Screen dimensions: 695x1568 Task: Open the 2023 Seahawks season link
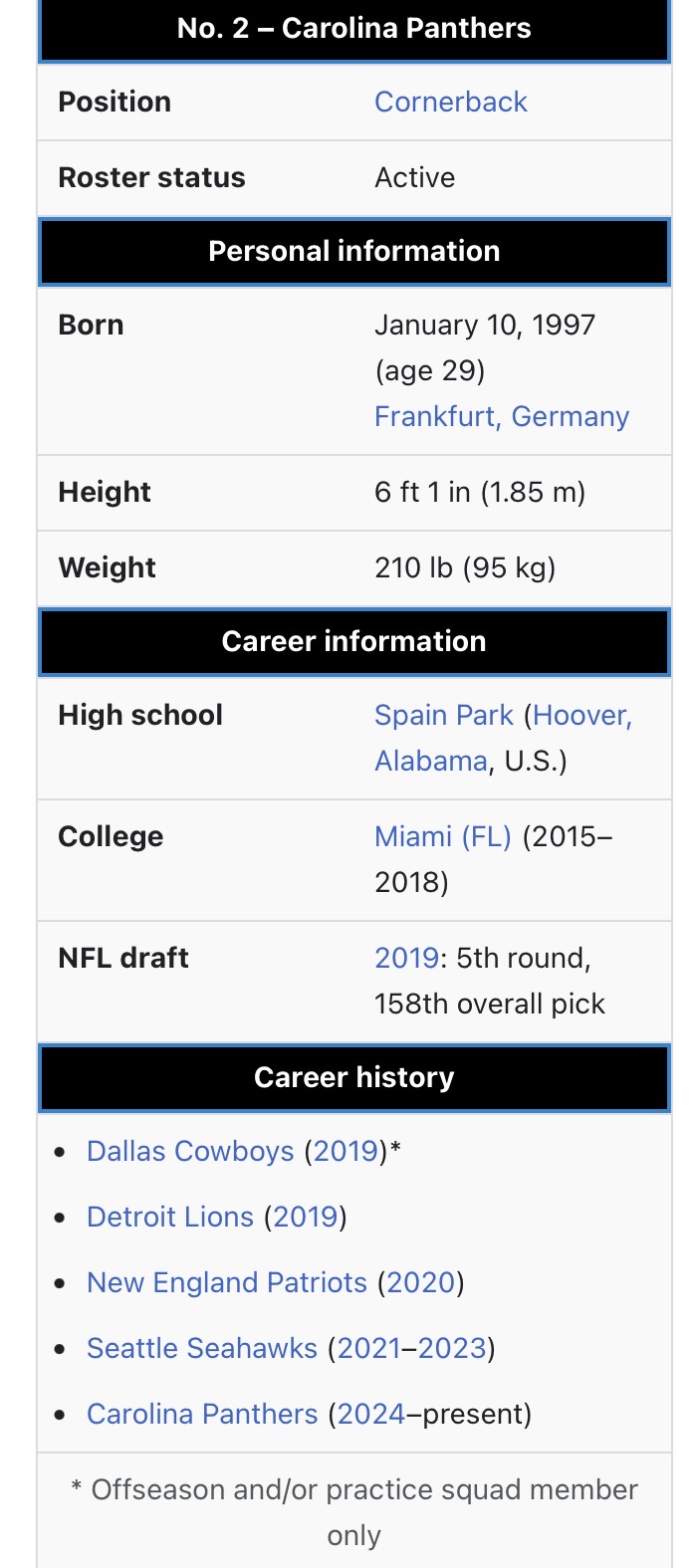pyautogui.click(x=452, y=1348)
